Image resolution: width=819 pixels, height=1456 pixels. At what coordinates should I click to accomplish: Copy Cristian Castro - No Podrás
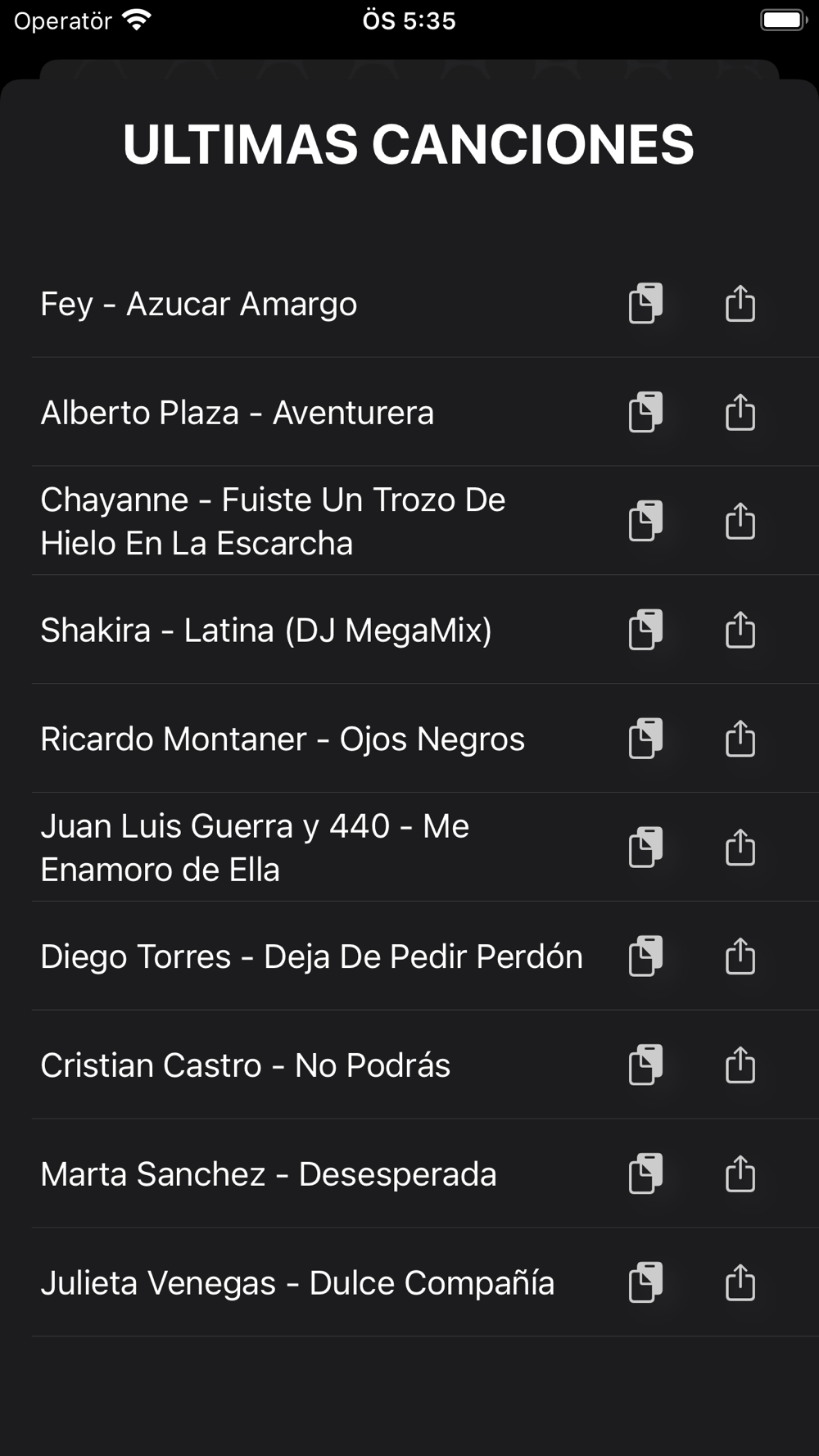(x=645, y=1066)
